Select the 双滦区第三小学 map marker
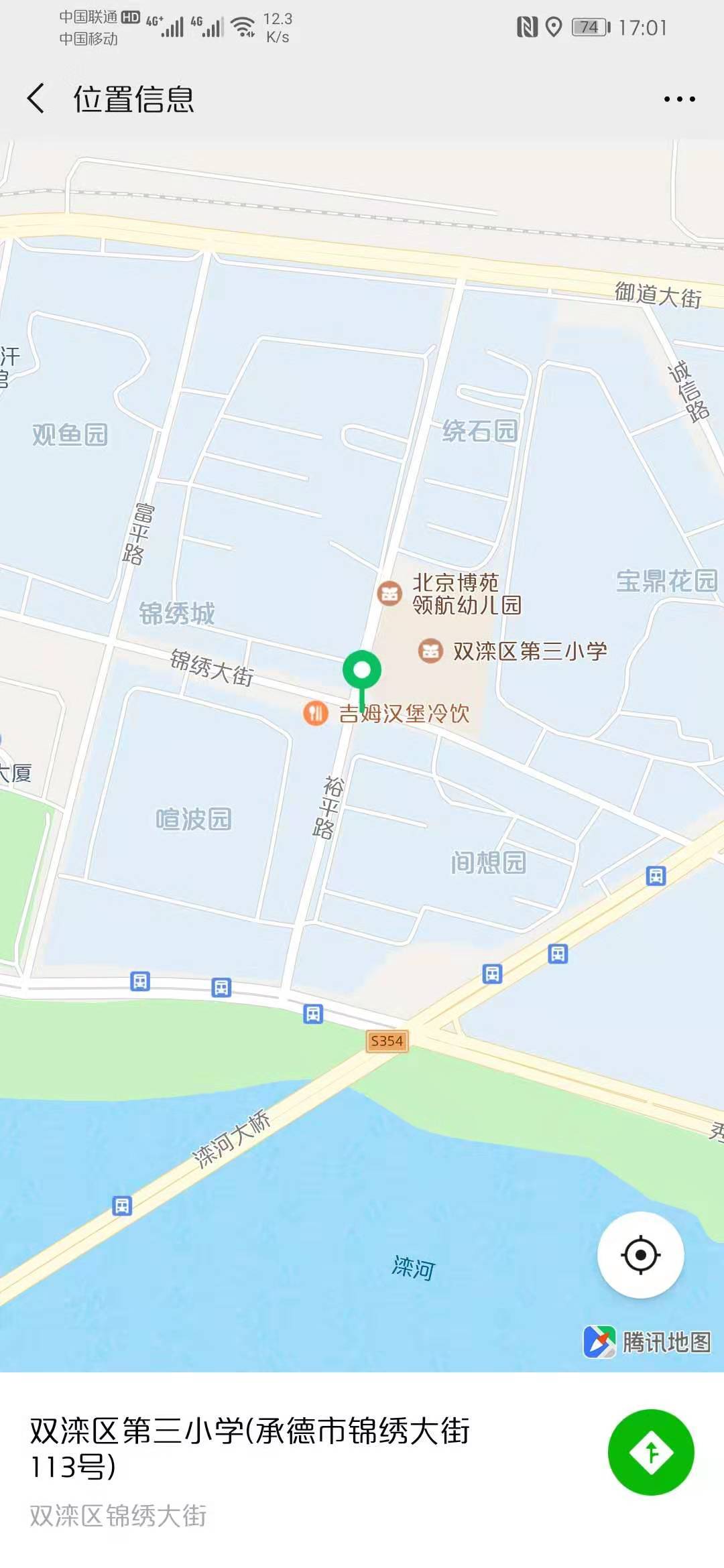Image resolution: width=724 pixels, height=1568 pixels. pos(430,651)
